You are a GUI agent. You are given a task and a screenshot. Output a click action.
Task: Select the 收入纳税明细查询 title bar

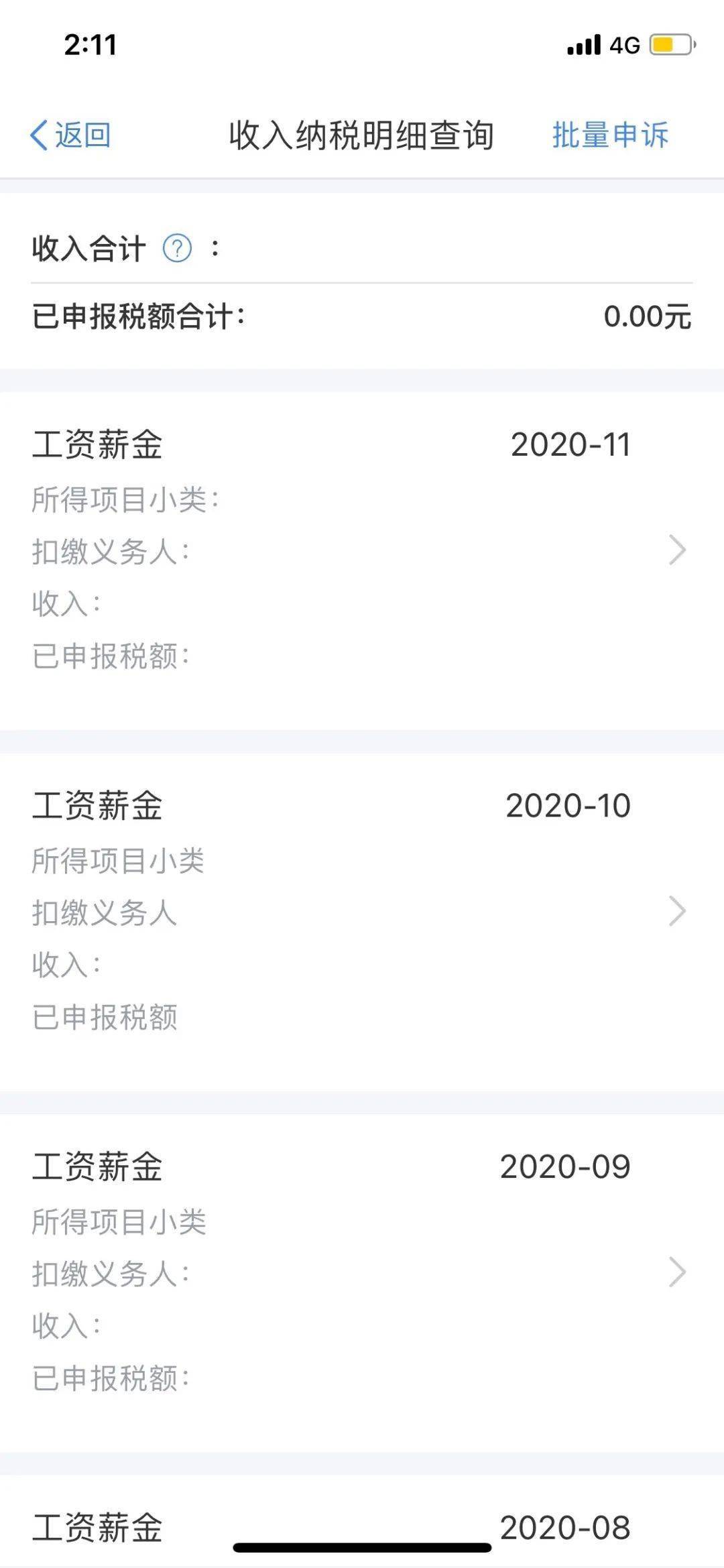[x=362, y=134]
